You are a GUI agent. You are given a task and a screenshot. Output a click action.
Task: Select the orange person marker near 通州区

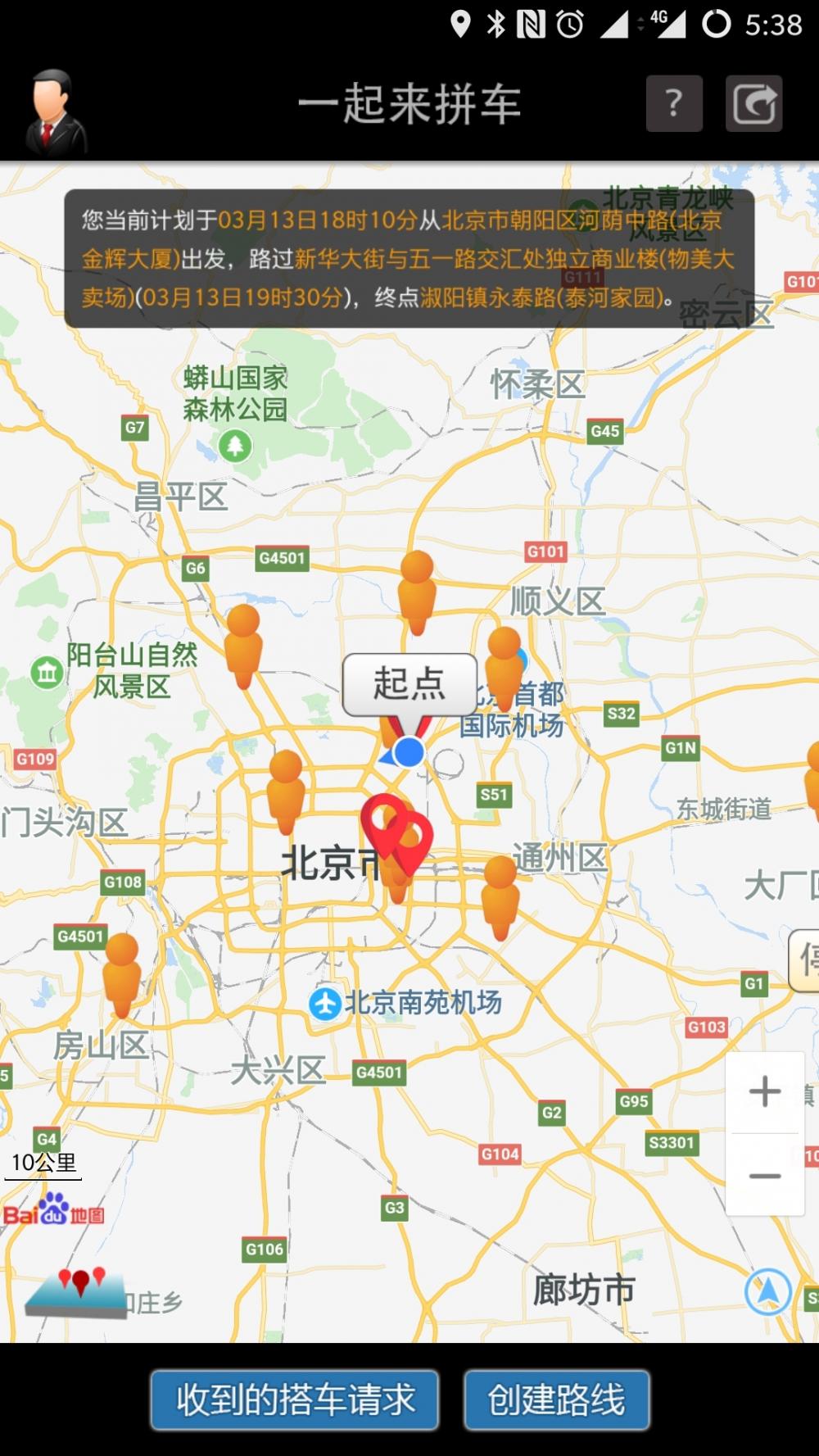pos(500,898)
